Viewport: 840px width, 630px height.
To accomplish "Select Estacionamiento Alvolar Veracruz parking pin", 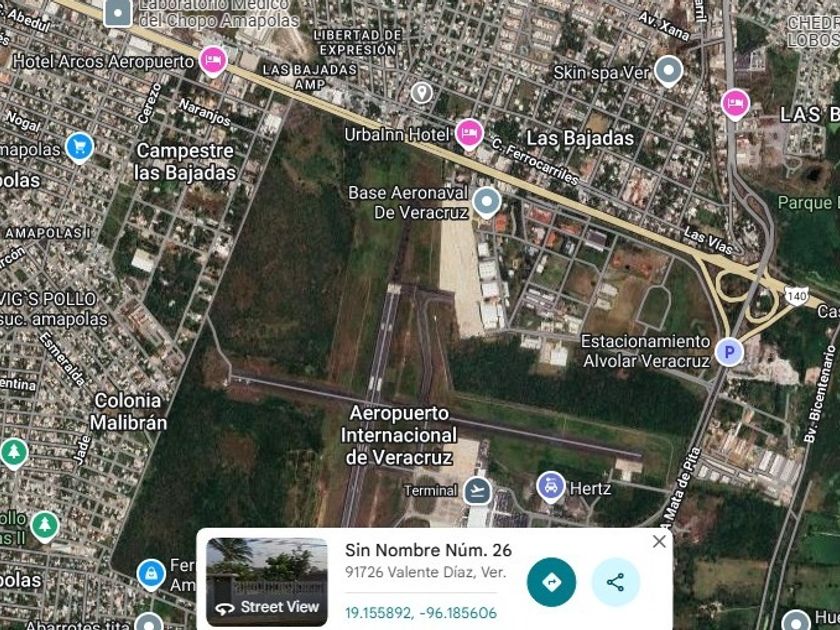I will 729,352.
